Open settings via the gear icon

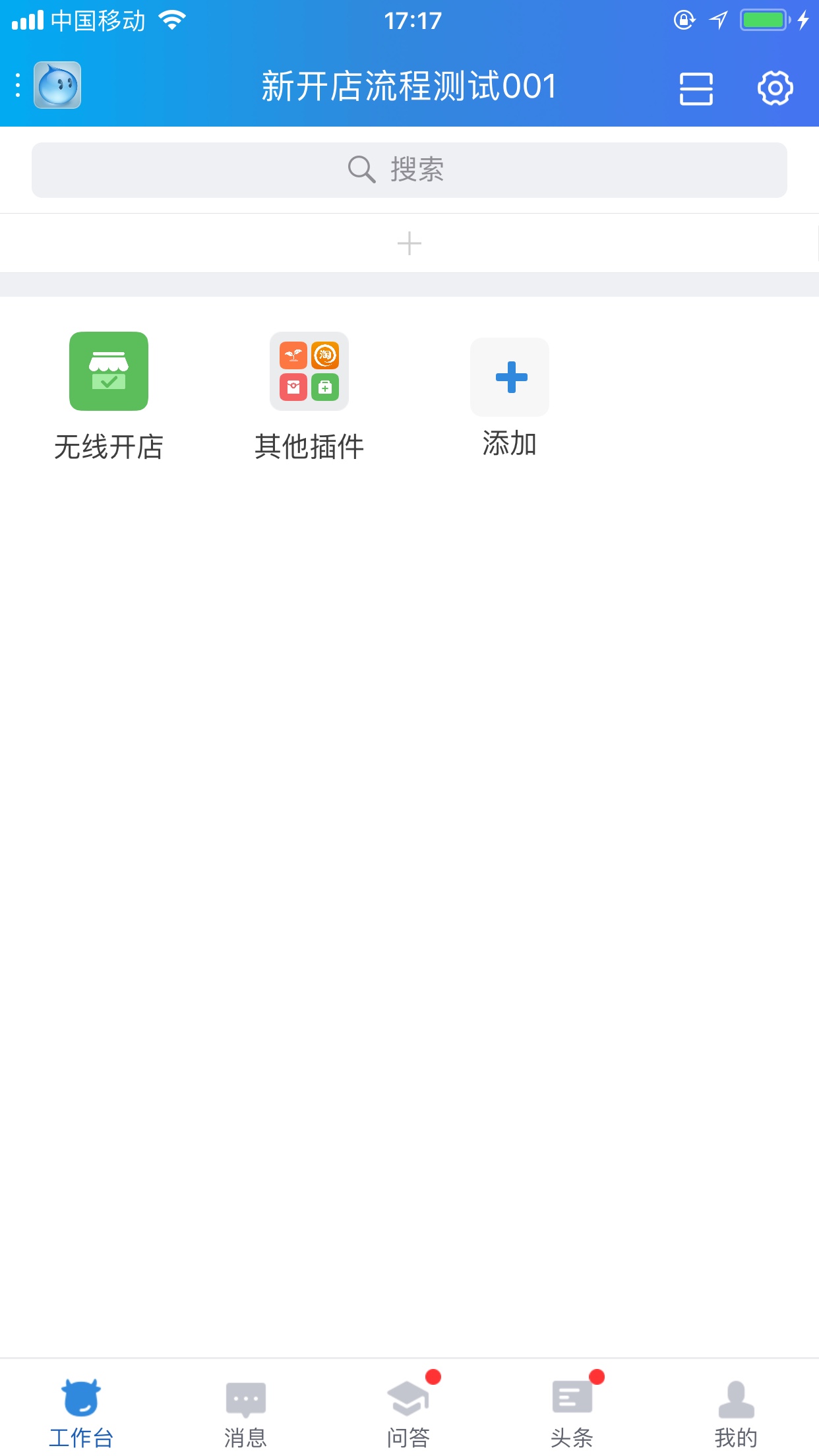775,87
